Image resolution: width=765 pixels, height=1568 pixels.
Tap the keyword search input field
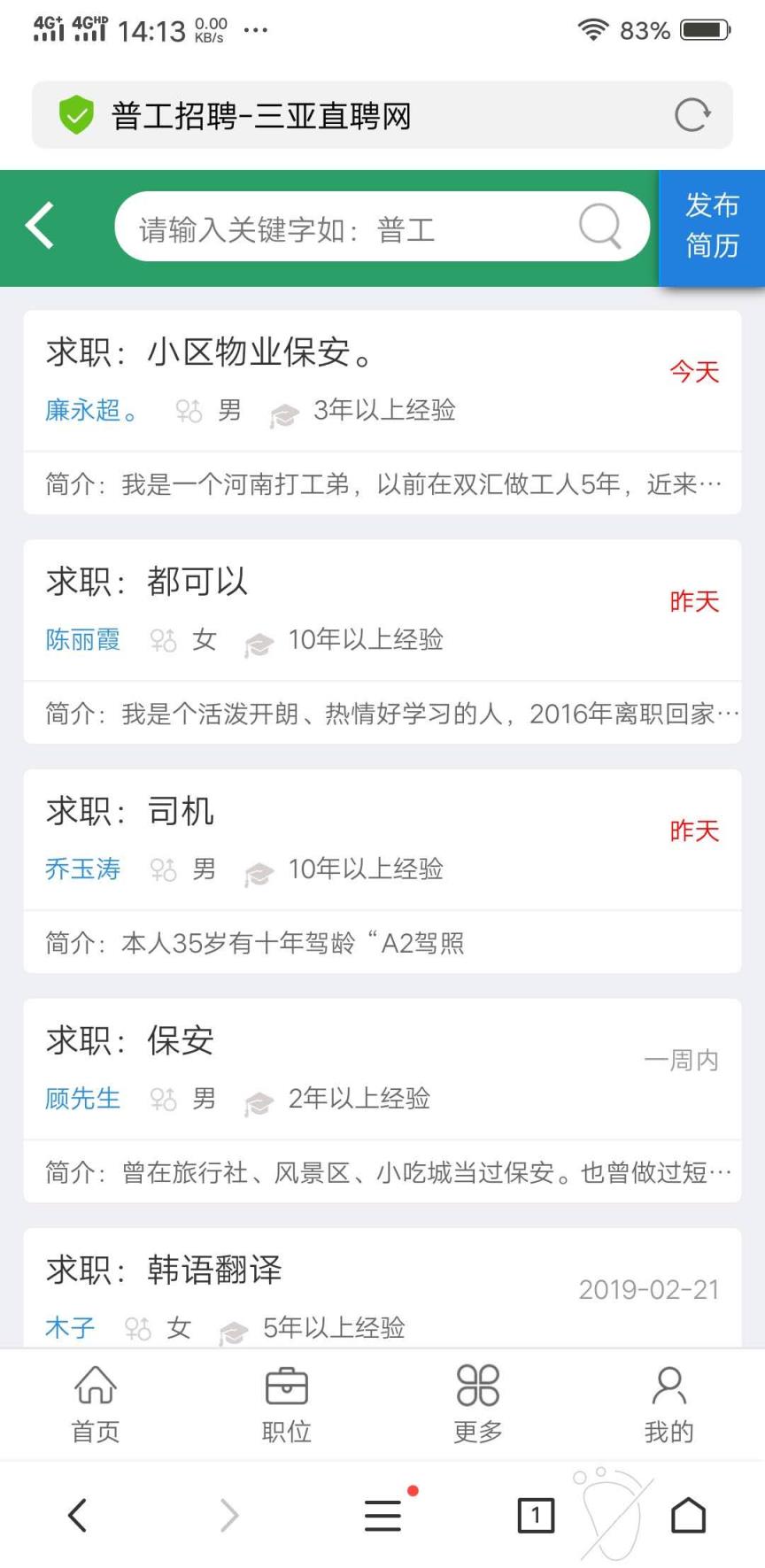click(345, 227)
